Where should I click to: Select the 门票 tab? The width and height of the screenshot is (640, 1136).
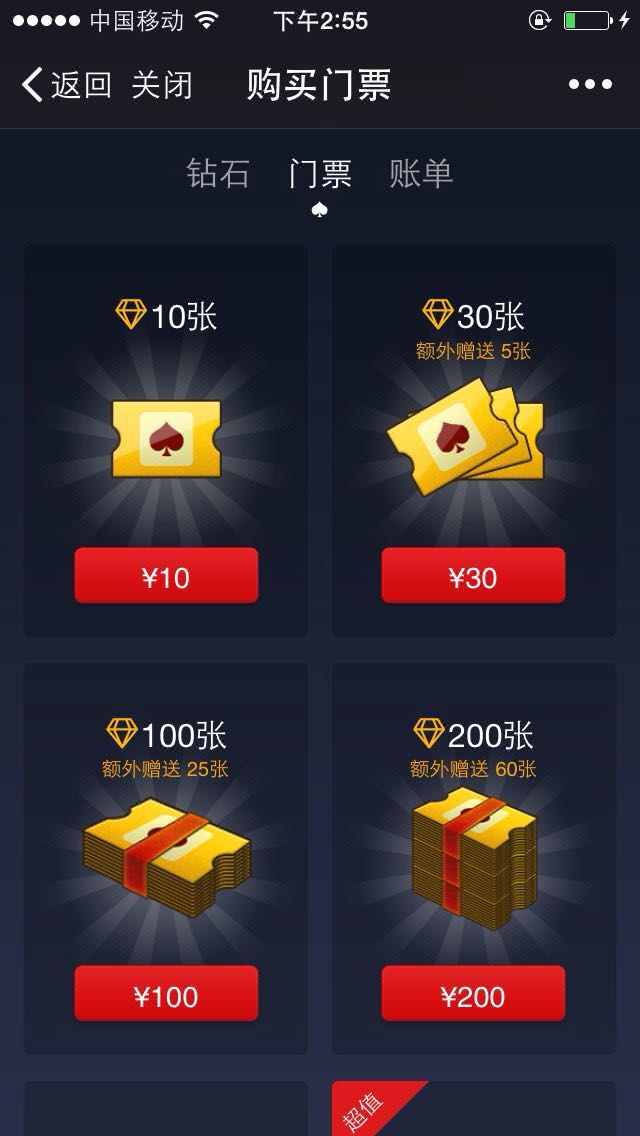[x=320, y=174]
